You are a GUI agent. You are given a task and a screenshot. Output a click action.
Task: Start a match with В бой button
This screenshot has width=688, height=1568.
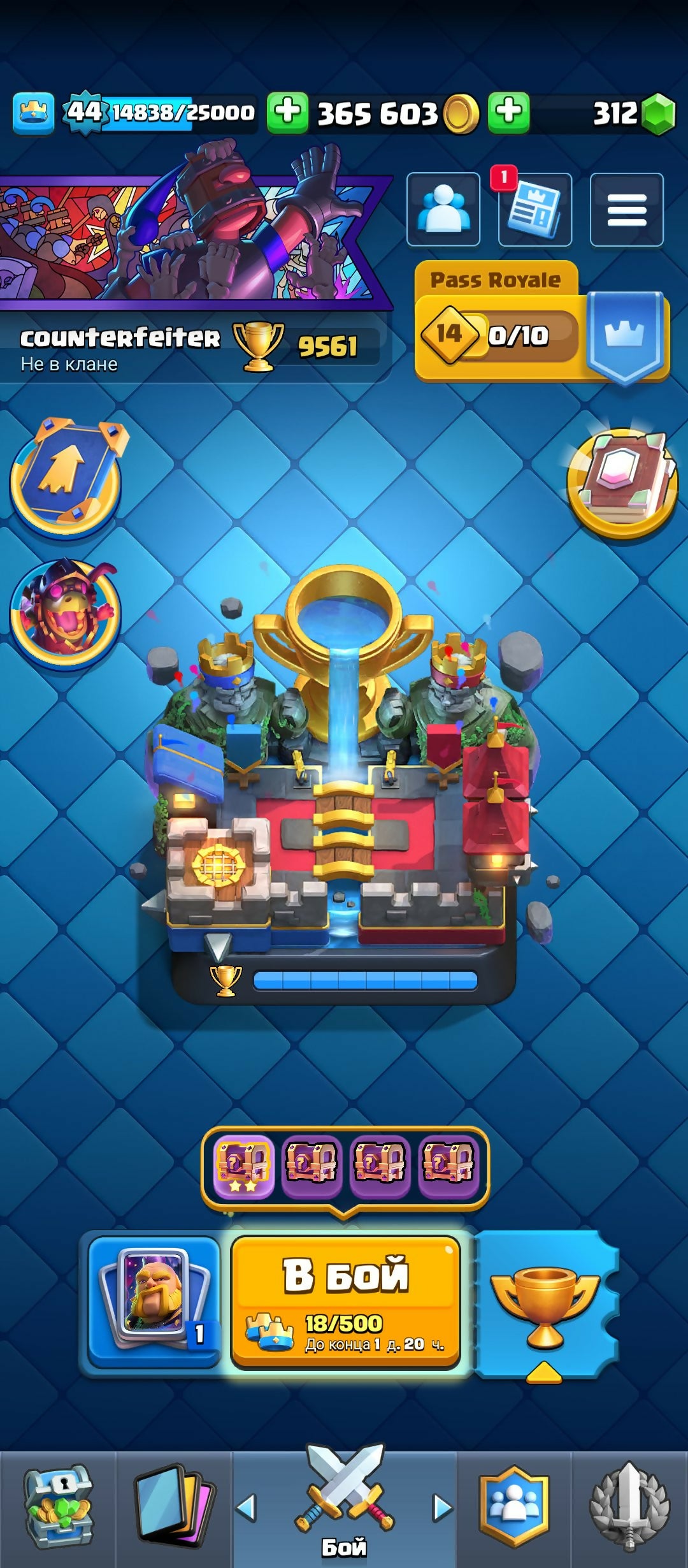coord(345,1300)
